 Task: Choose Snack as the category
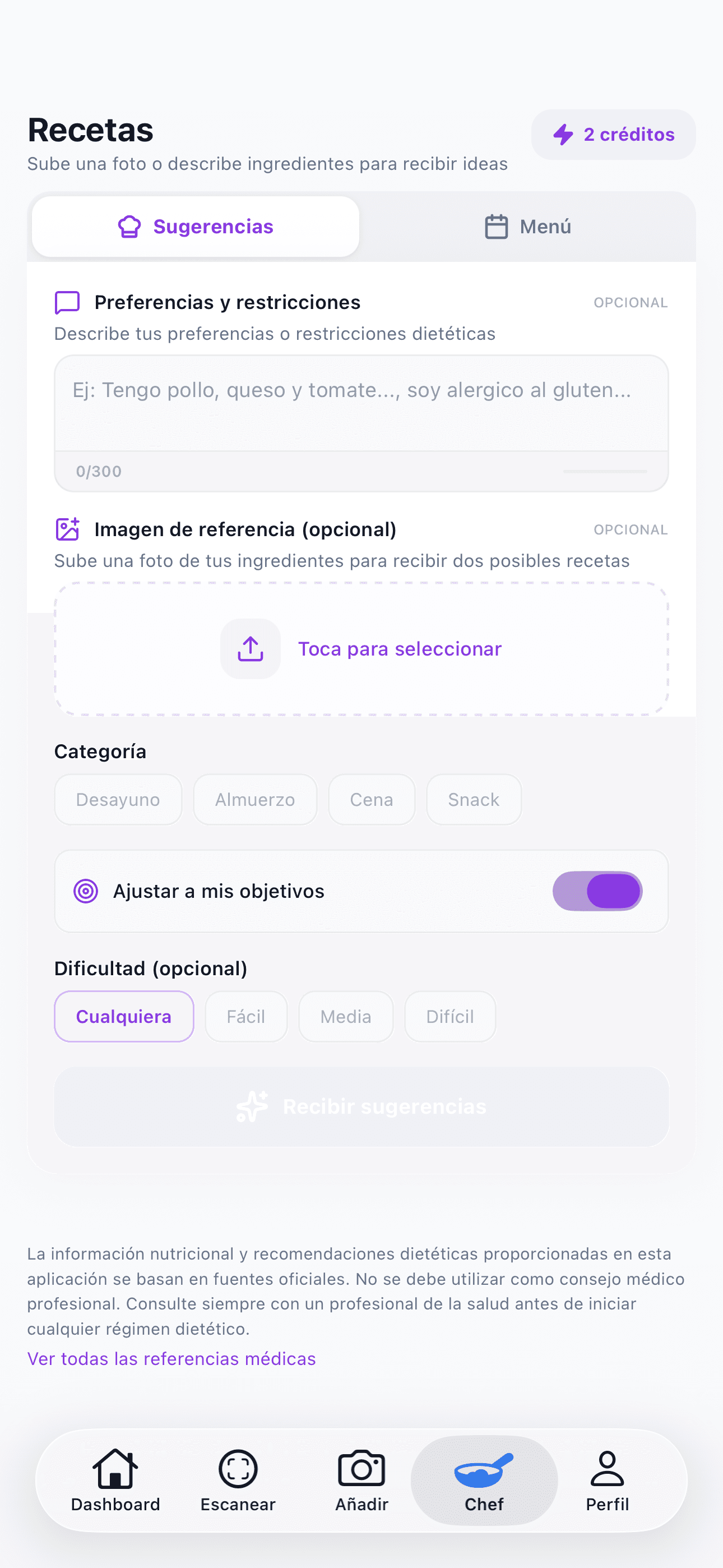474,799
